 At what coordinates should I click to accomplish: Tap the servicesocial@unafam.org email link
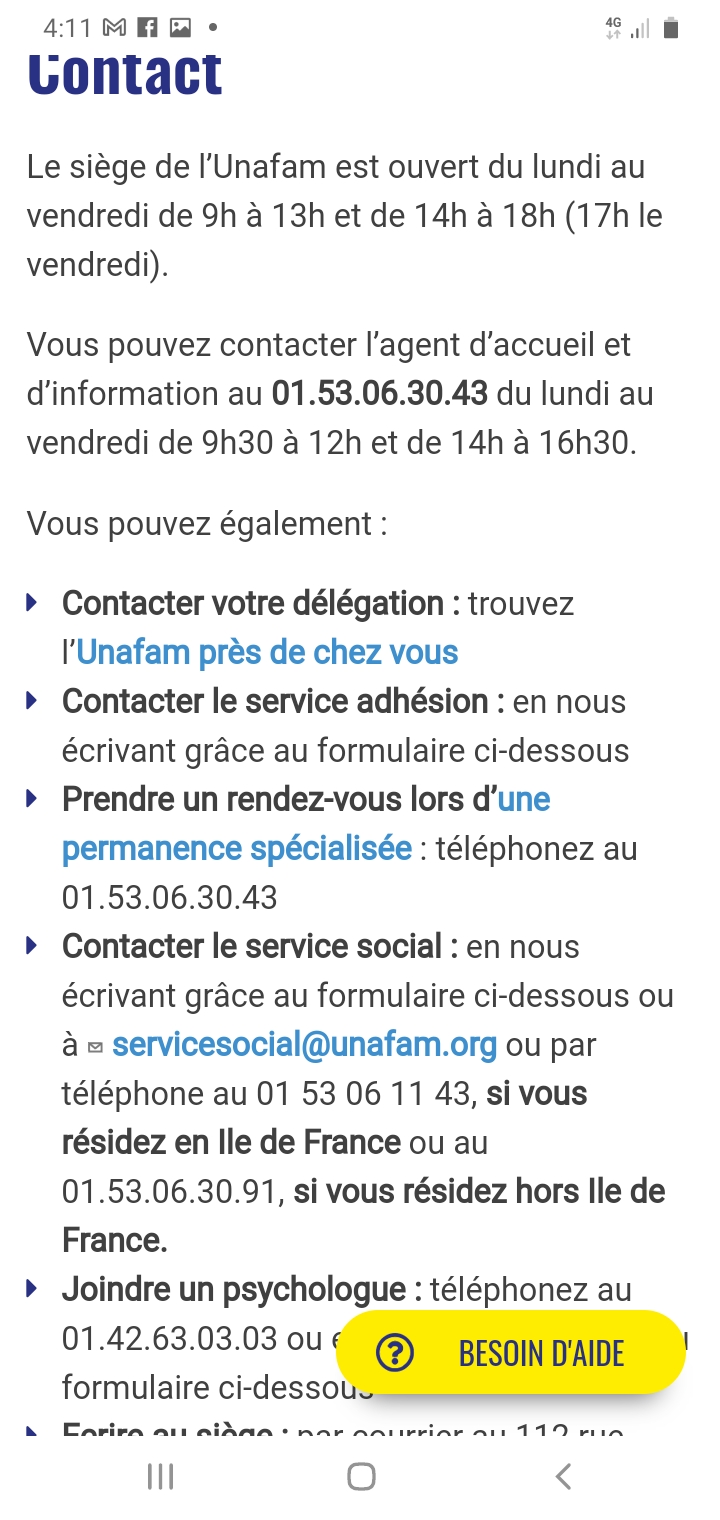304,1045
